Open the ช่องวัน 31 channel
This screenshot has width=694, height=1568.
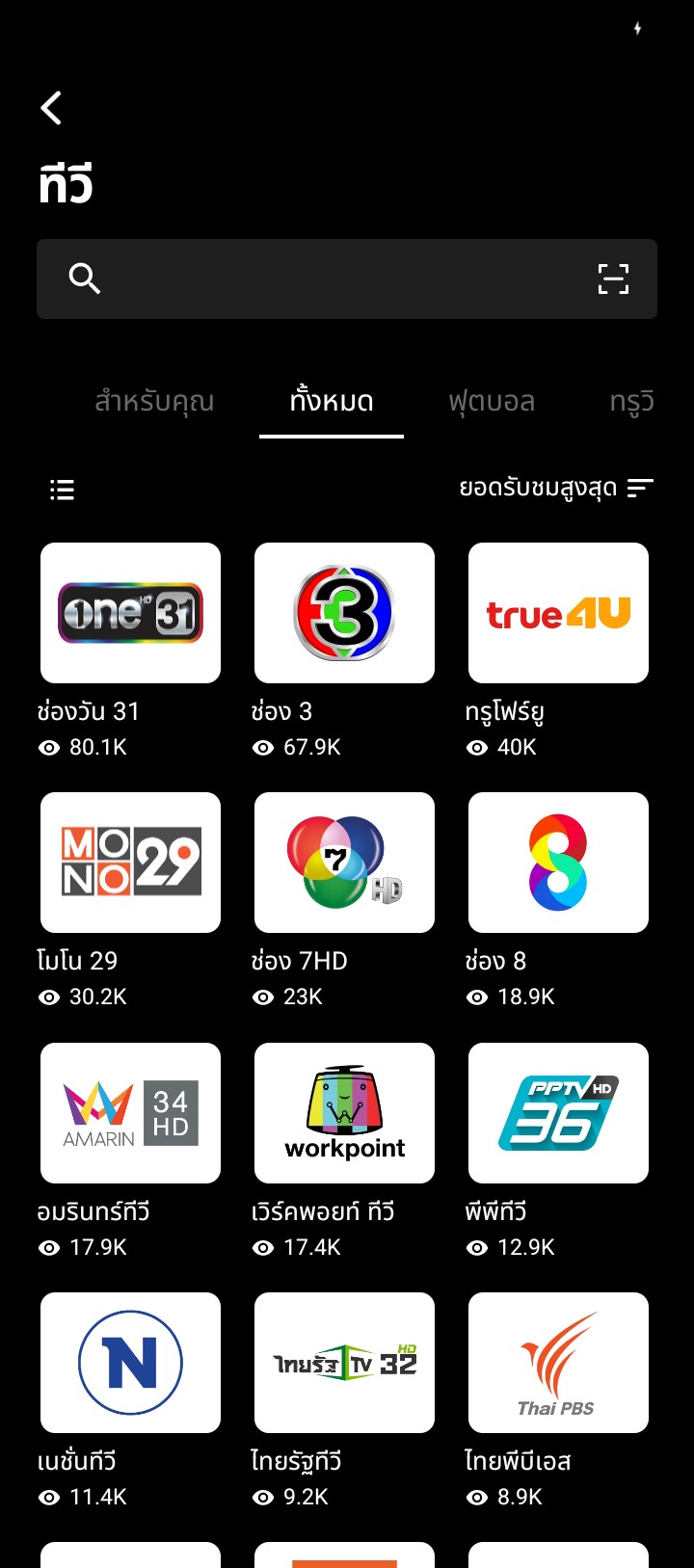130,613
